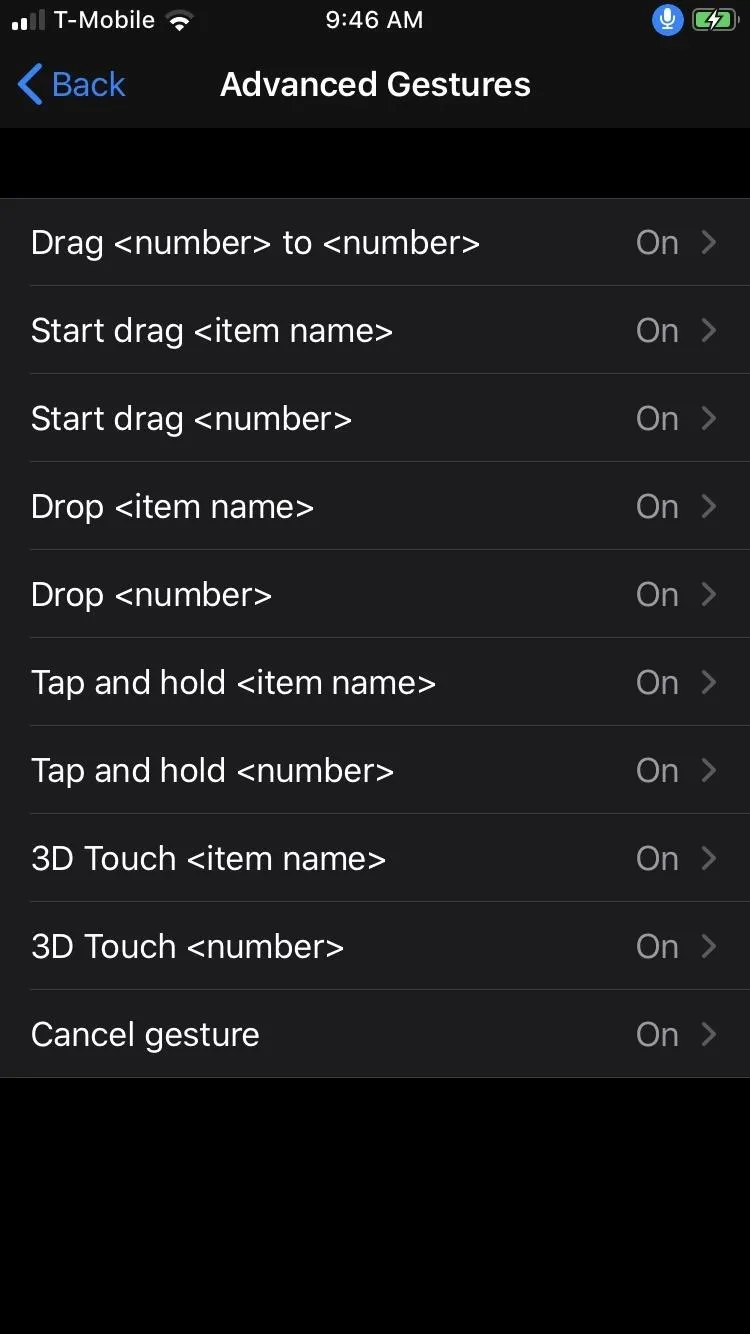Select 3D Touch <number> command

click(x=375, y=946)
